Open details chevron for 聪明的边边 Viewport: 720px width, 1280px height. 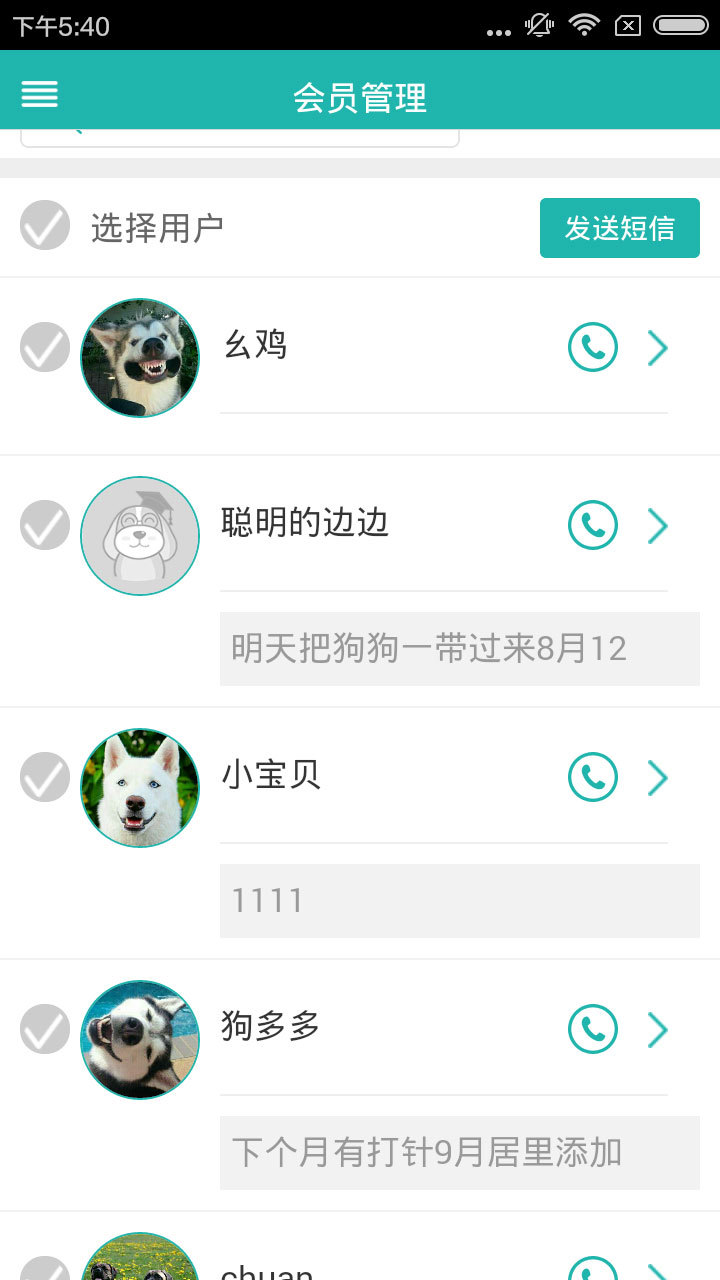[657, 525]
